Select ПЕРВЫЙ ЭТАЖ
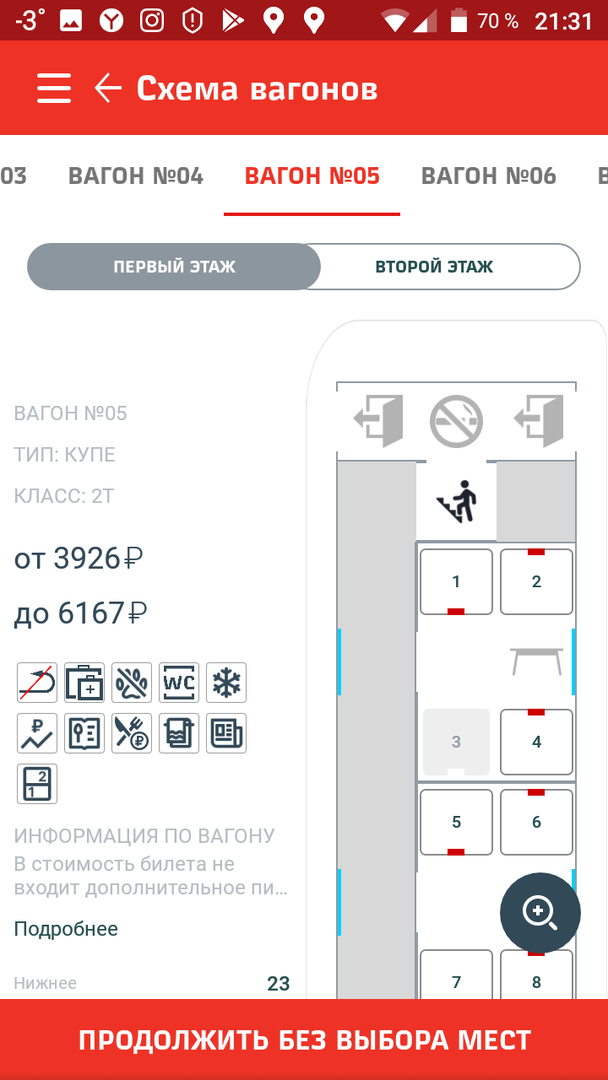The height and width of the screenshot is (1080, 608). click(174, 267)
